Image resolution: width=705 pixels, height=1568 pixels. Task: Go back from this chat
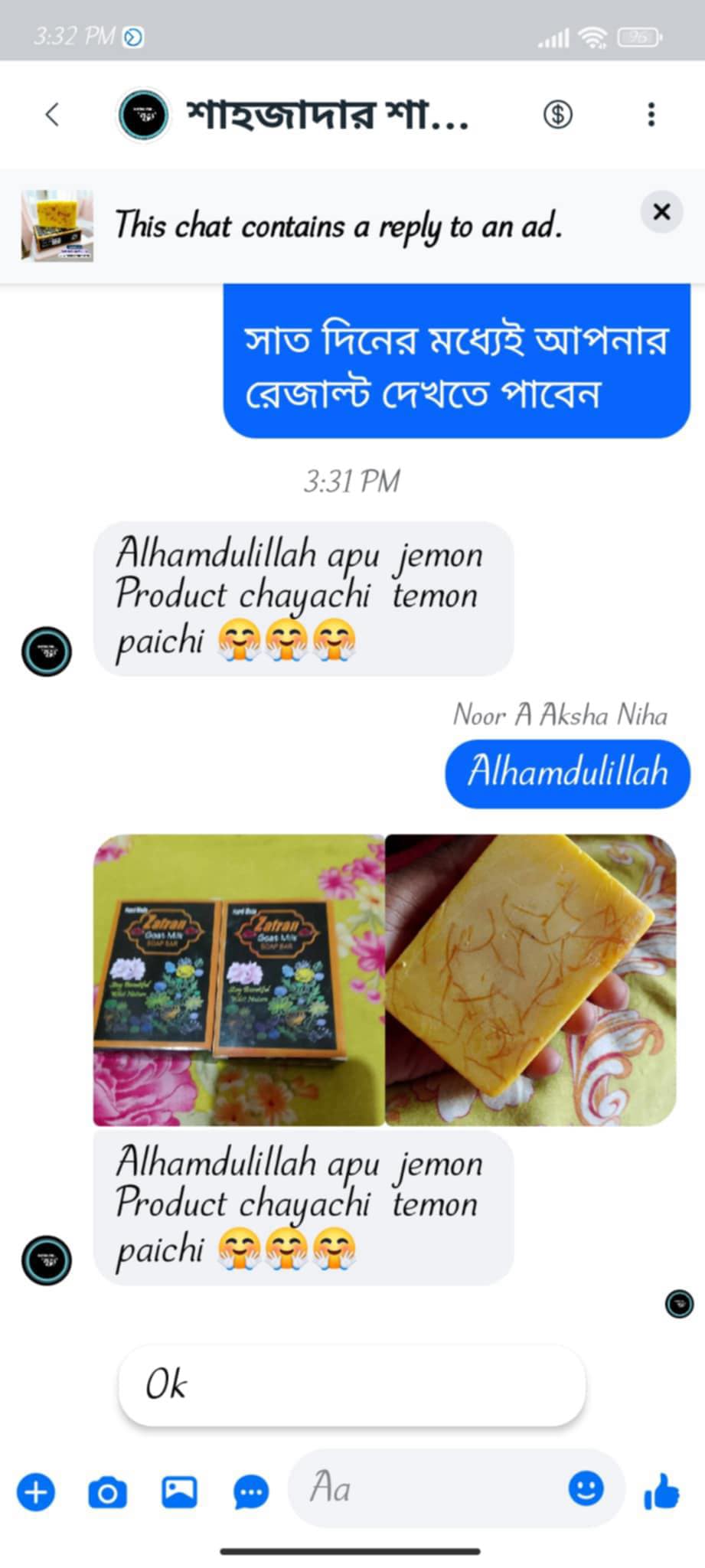pyautogui.click(x=52, y=115)
